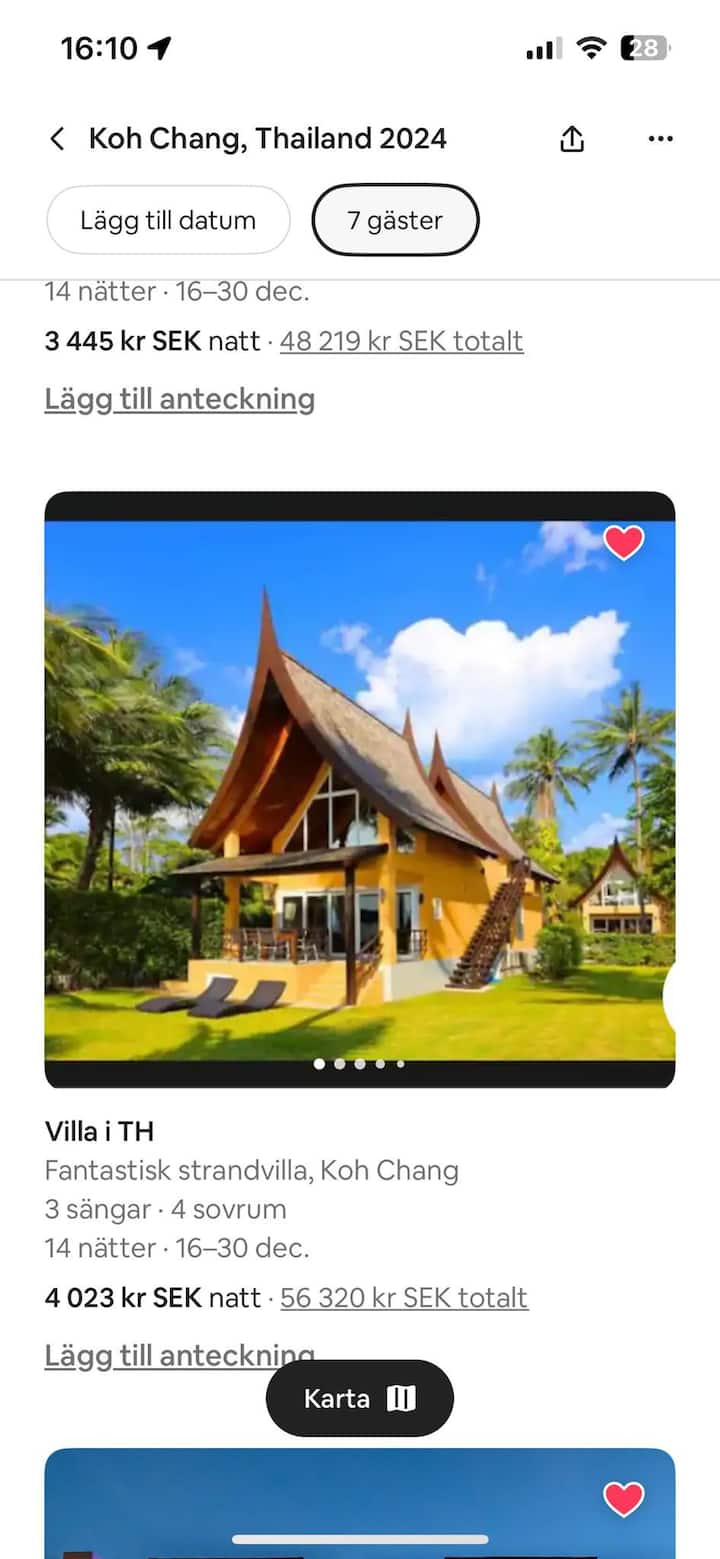
Task: Tap the back chevron arrow
Action: pos(57,139)
